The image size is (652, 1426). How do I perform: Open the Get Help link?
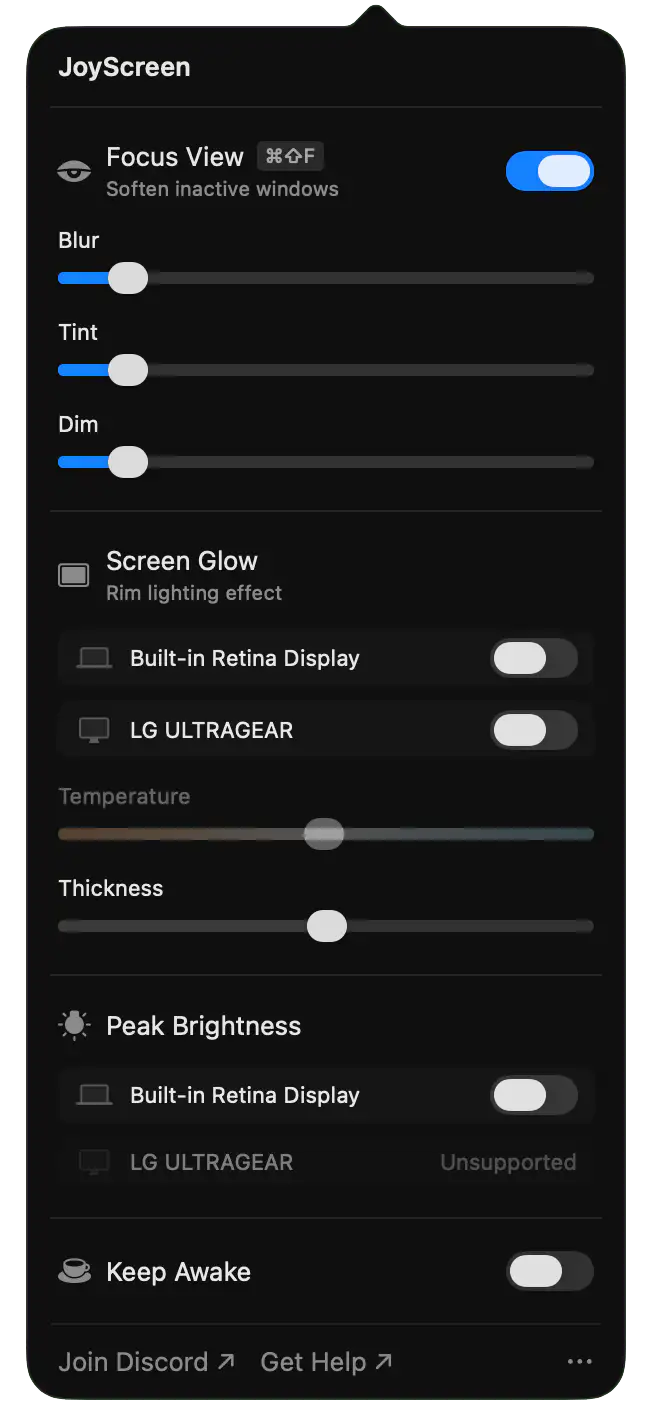tap(326, 1362)
